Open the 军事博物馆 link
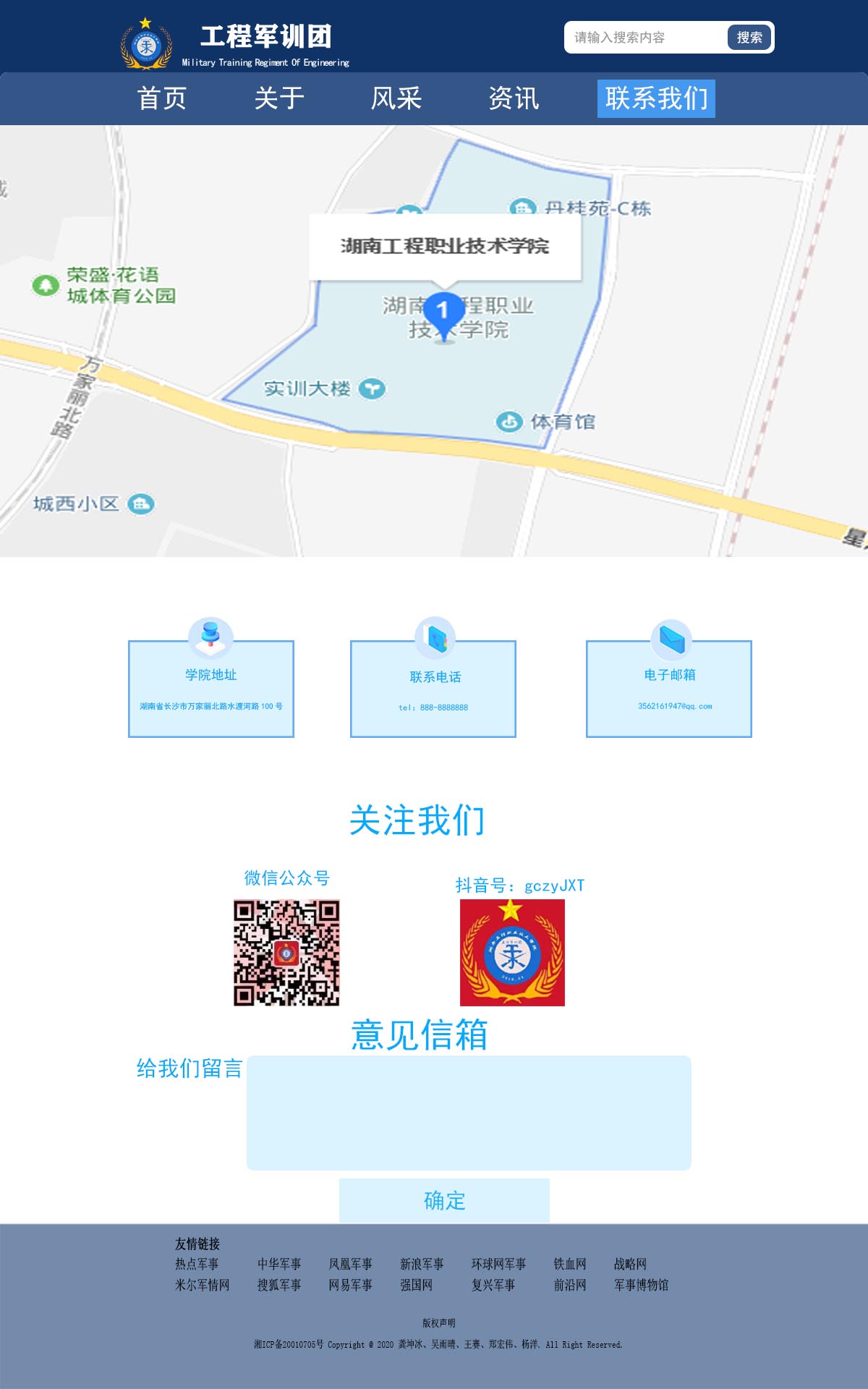Viewport: 868px width, 1389px height. (641, 1285)
